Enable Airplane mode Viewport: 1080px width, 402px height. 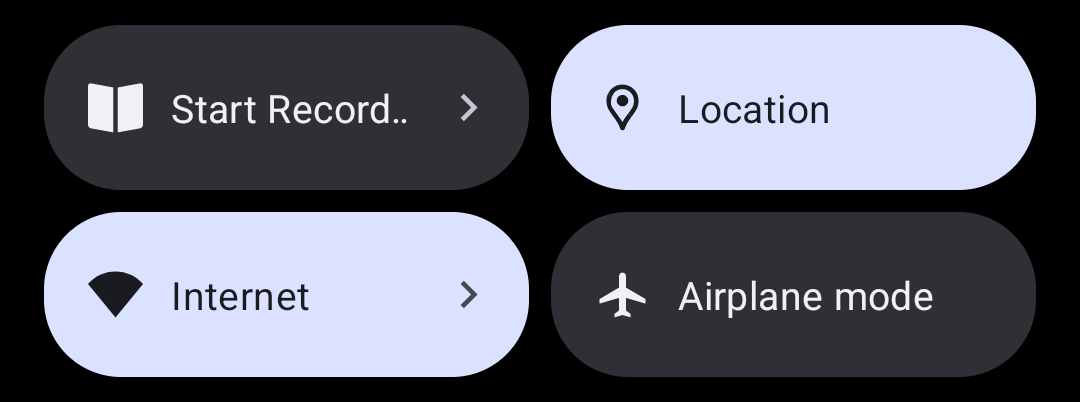(793, 295)
